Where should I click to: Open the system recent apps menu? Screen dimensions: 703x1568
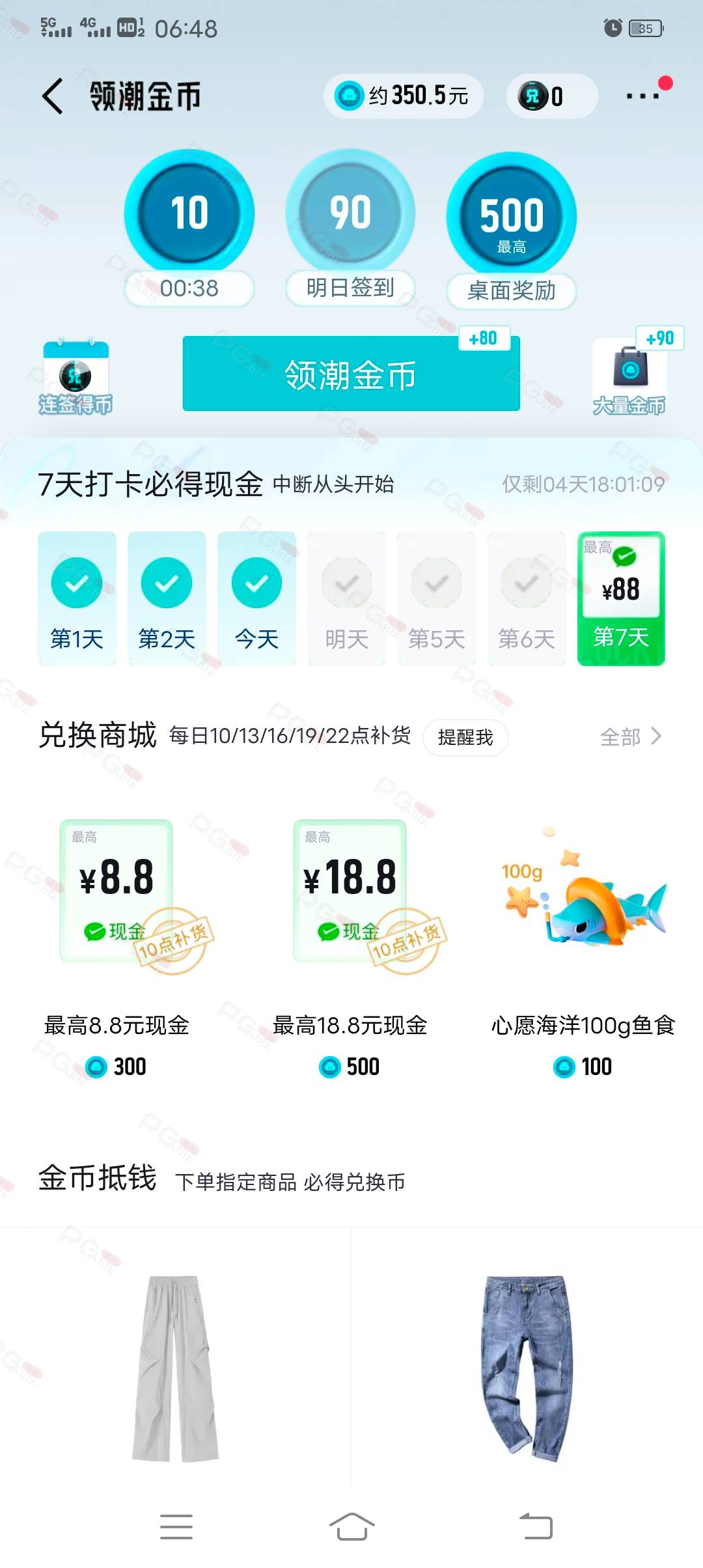pos(176,1526)
